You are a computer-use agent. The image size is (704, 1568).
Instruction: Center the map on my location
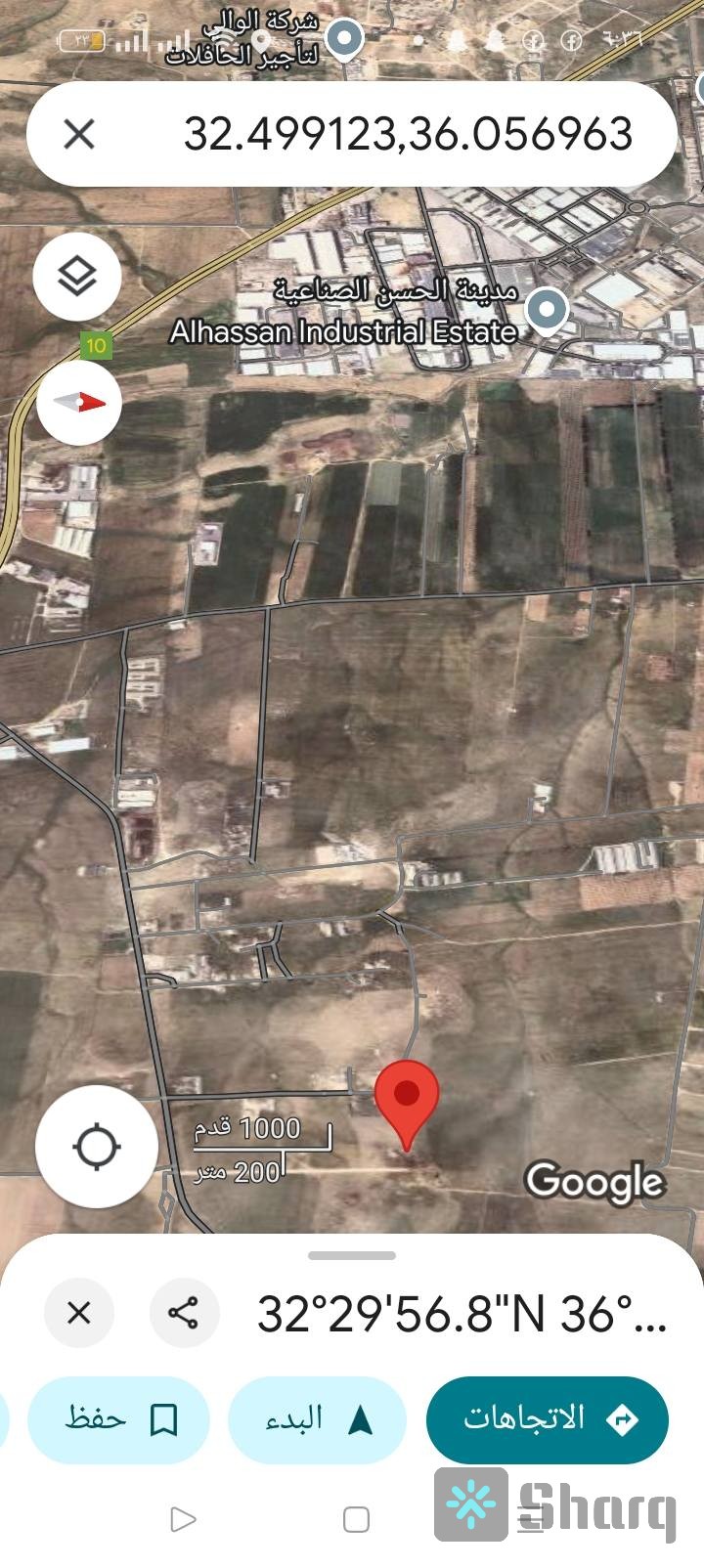97,1147
